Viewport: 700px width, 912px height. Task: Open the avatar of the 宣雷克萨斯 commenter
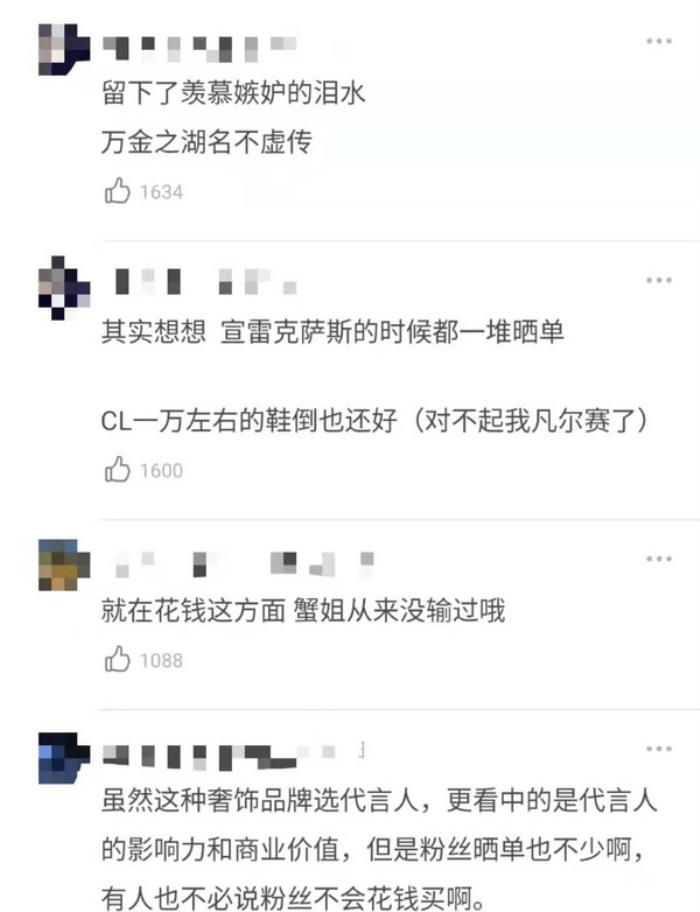(x=64, y=287)
